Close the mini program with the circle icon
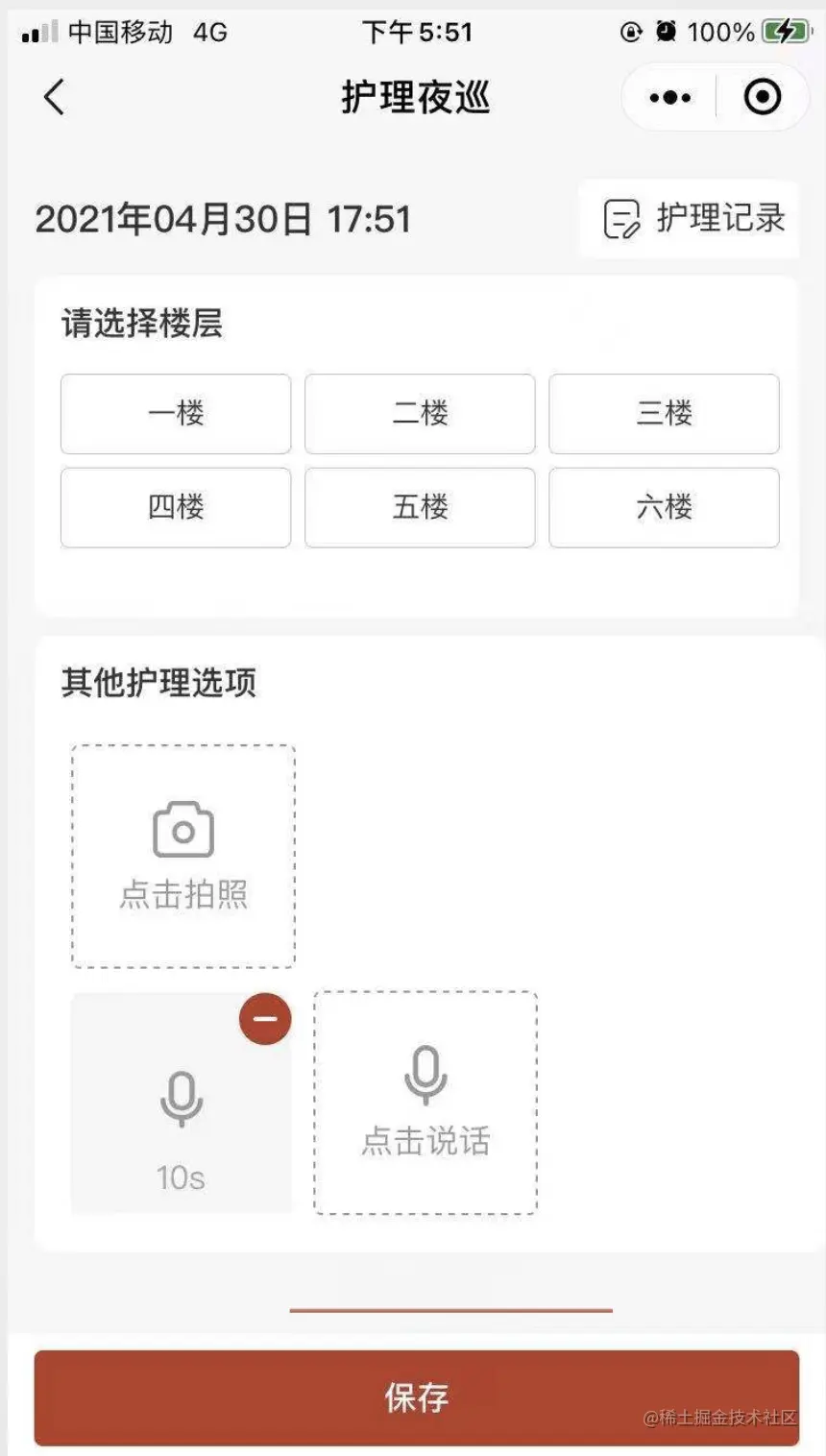This screenshot has width=826, height=1456. (x=763, y=97)
